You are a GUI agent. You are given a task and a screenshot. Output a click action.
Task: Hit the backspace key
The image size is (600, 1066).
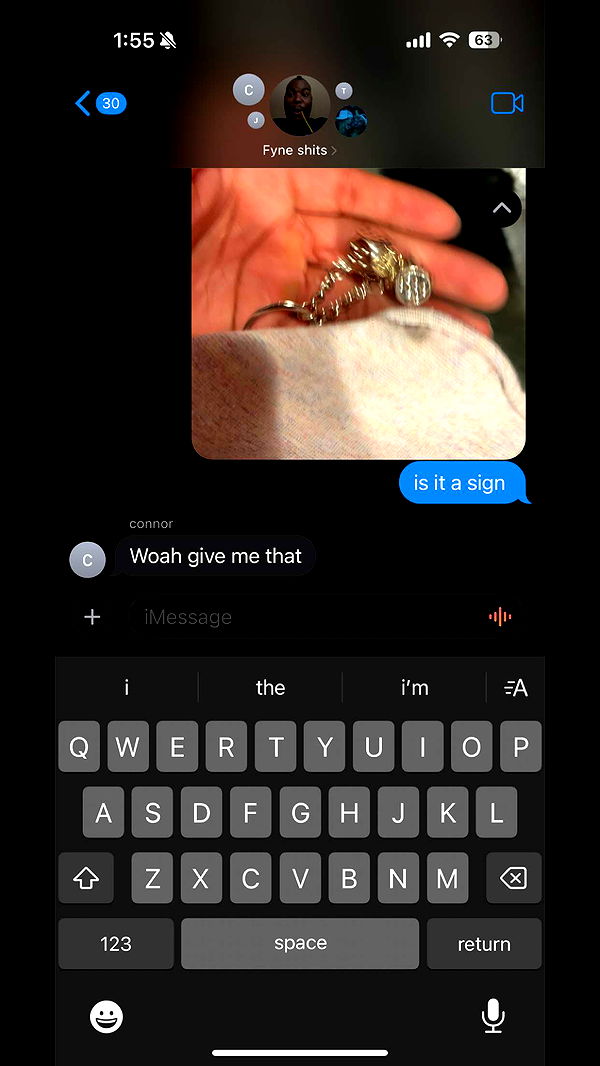[513, 878]
